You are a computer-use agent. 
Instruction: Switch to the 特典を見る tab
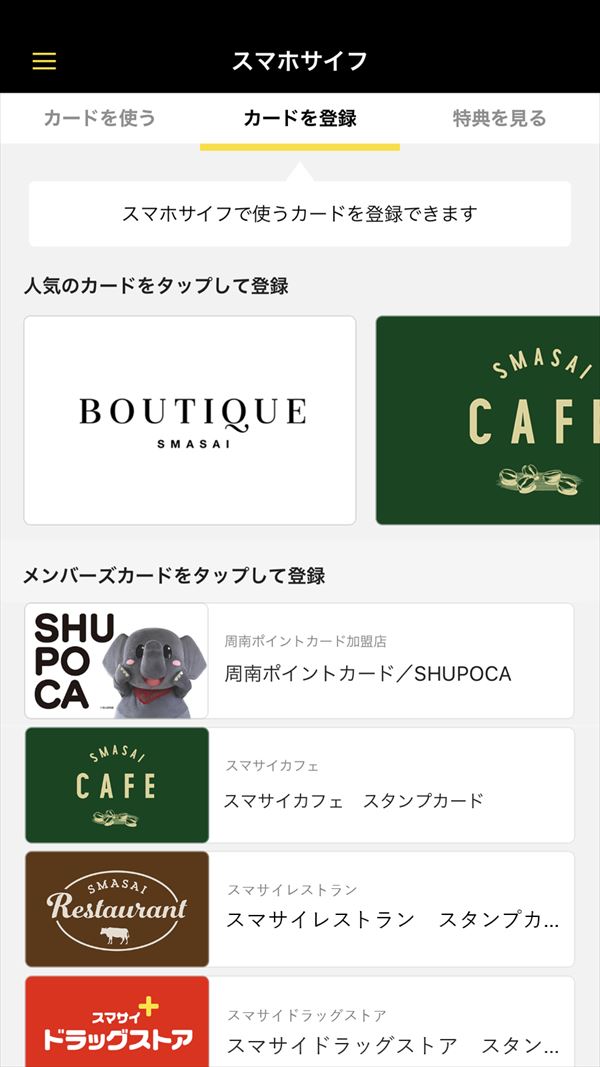(499, 119)
